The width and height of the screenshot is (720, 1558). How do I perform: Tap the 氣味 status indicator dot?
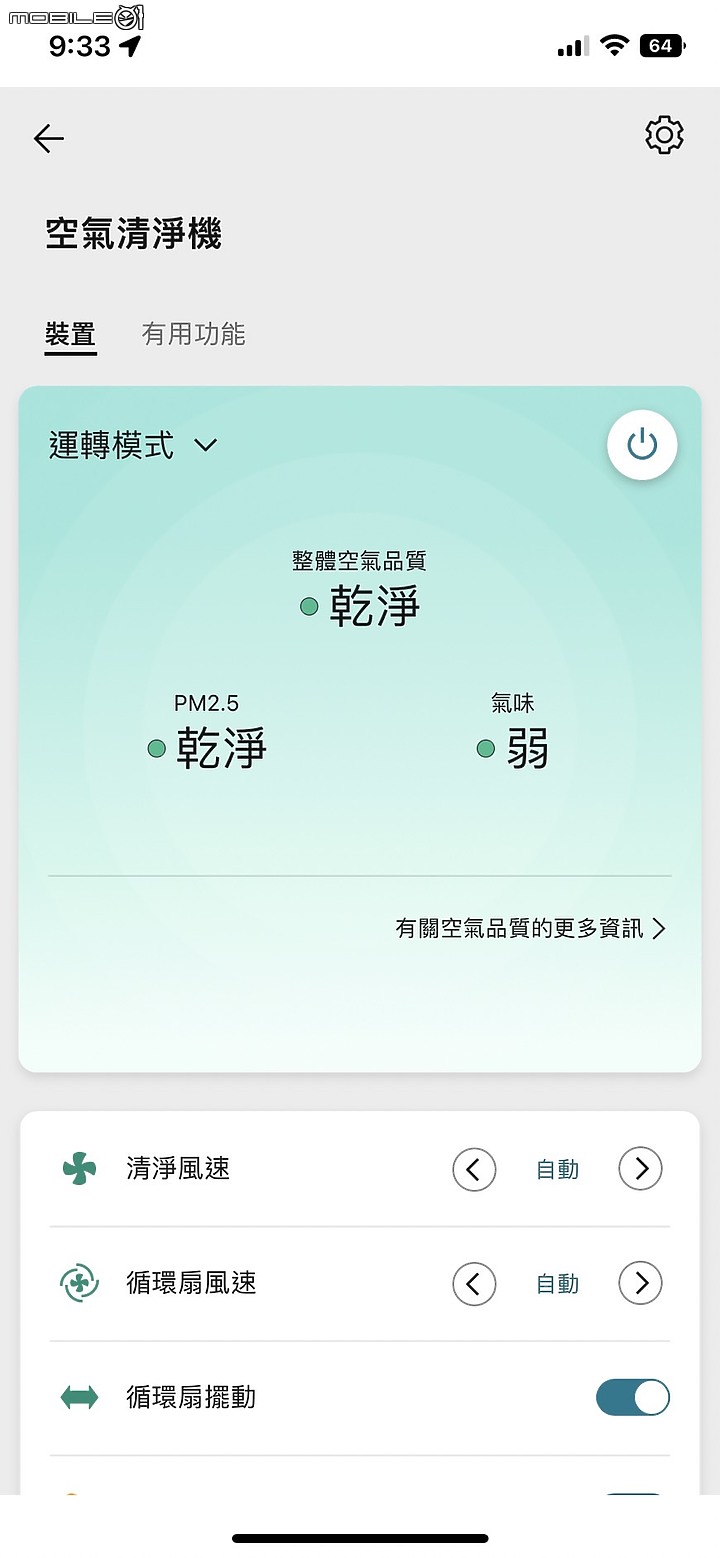(486, 748)
